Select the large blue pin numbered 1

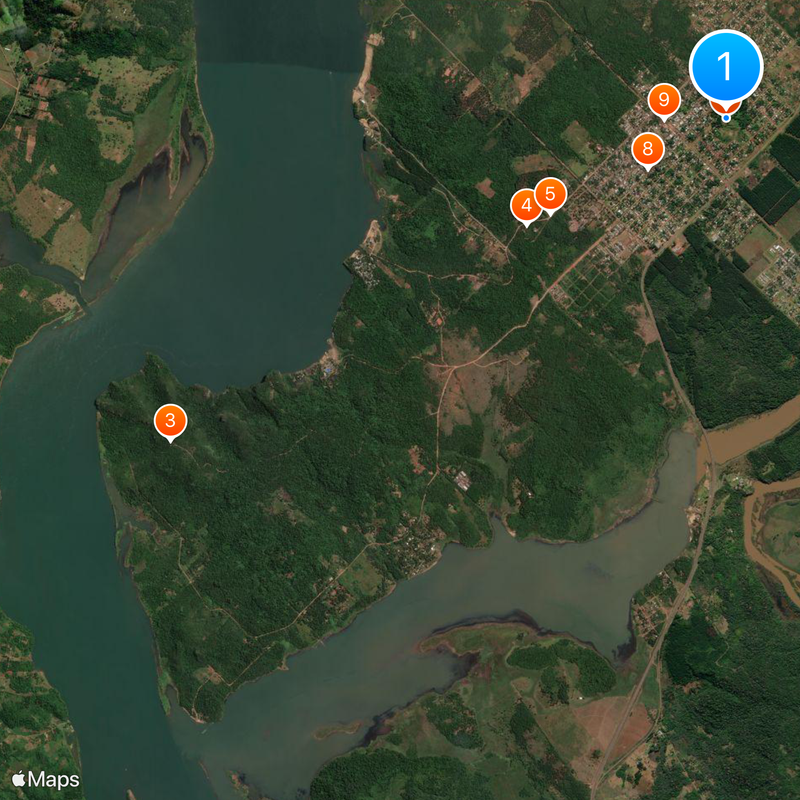(726, 66)
